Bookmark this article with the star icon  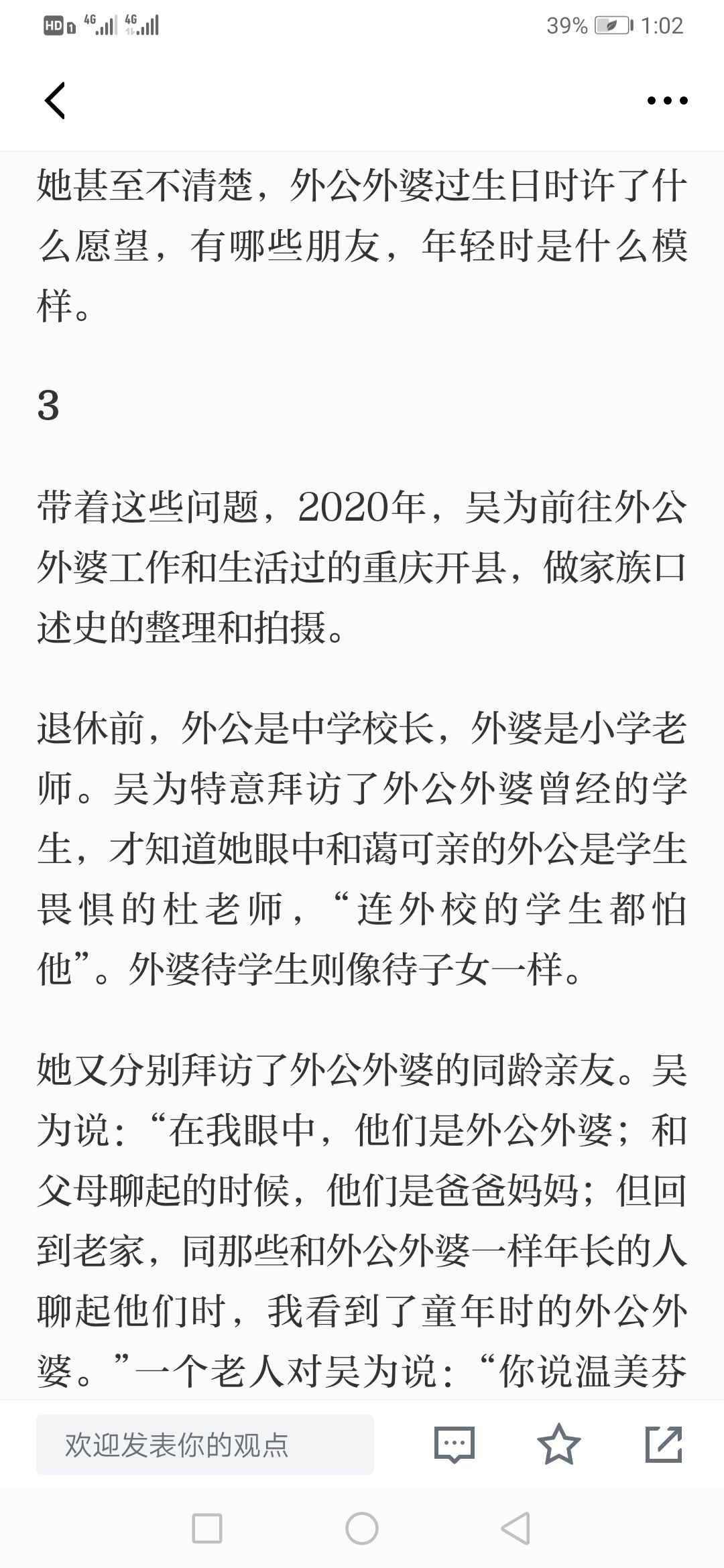pos(559,1444)
